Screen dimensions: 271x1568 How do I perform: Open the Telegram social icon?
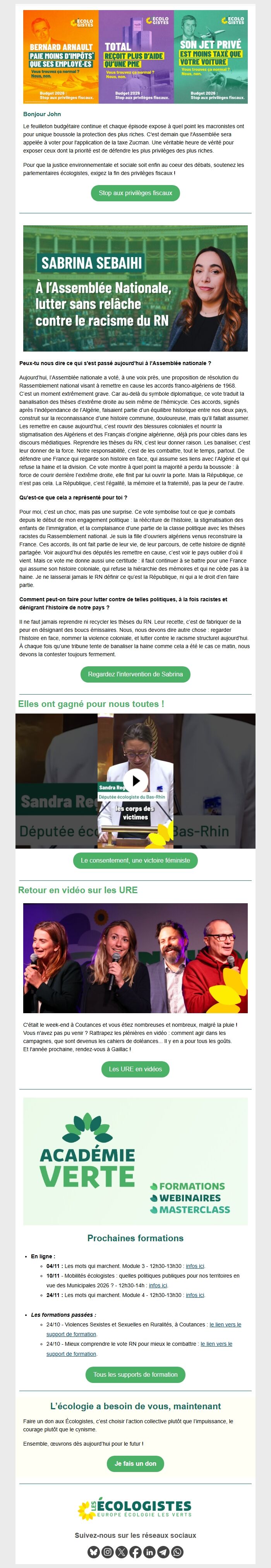163,1552
